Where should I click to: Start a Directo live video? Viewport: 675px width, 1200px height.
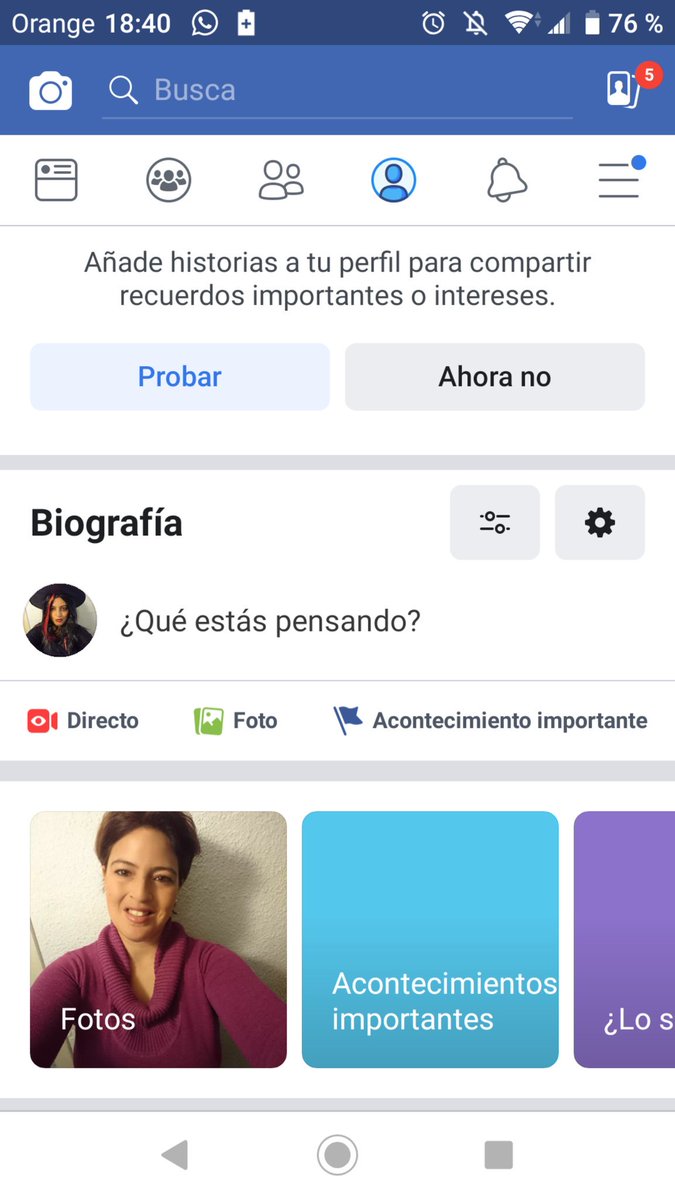pyautogui.click(x=84, y=721)
